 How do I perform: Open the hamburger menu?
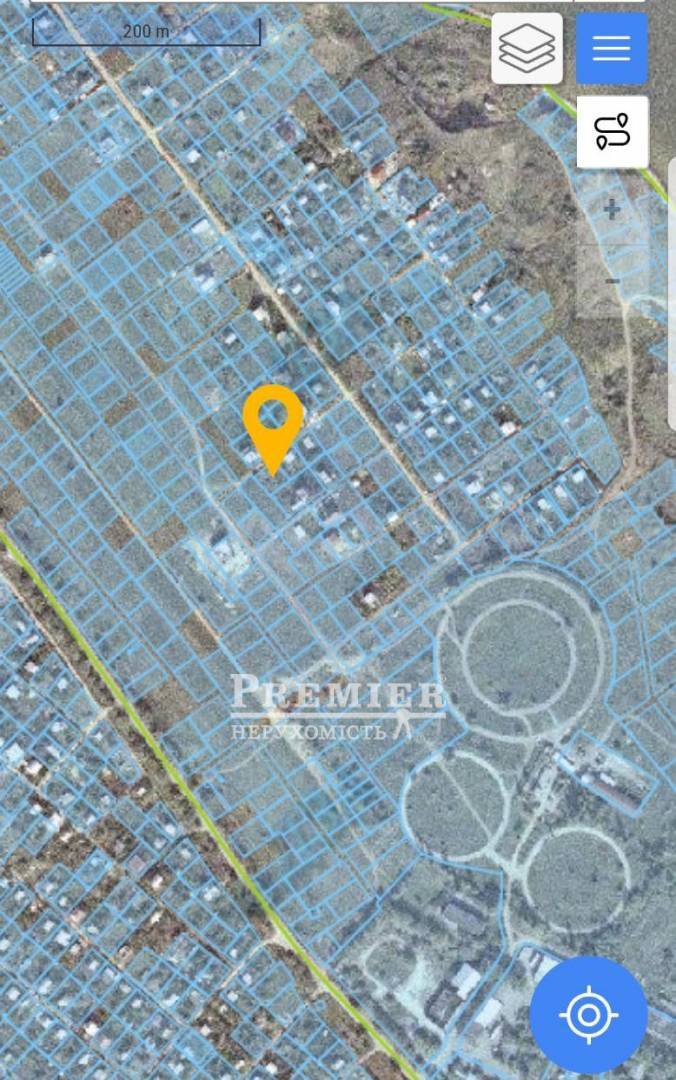coord(611,48)
